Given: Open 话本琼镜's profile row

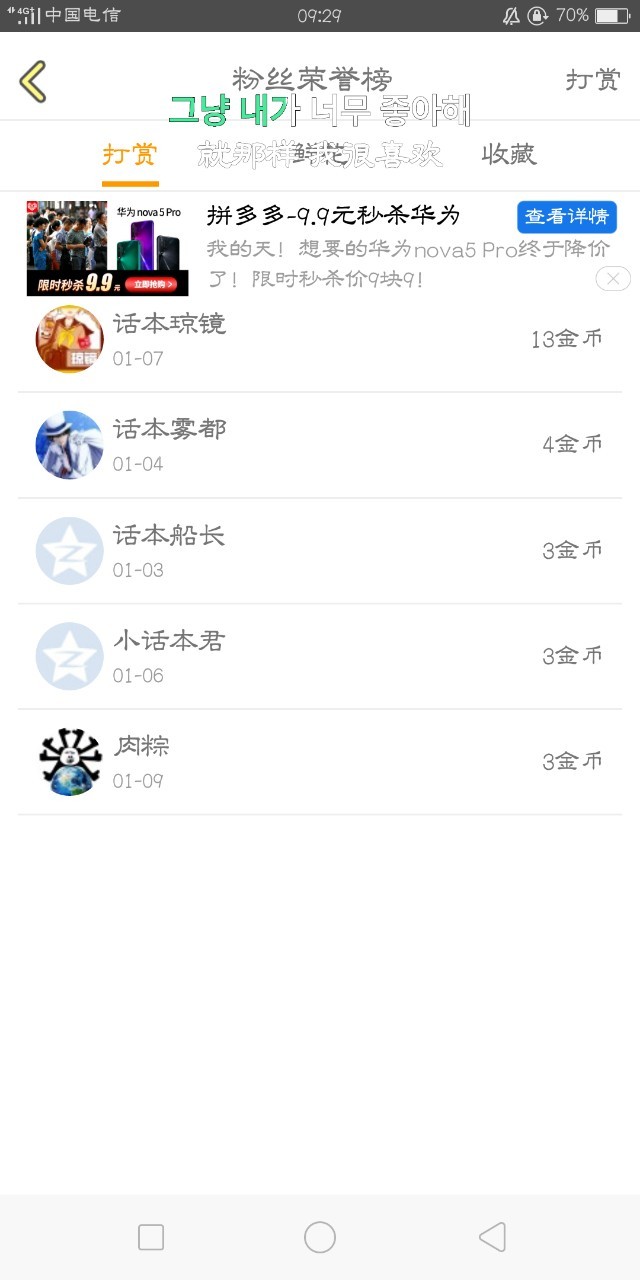Looking at the screenshot, I should point(320,339).
